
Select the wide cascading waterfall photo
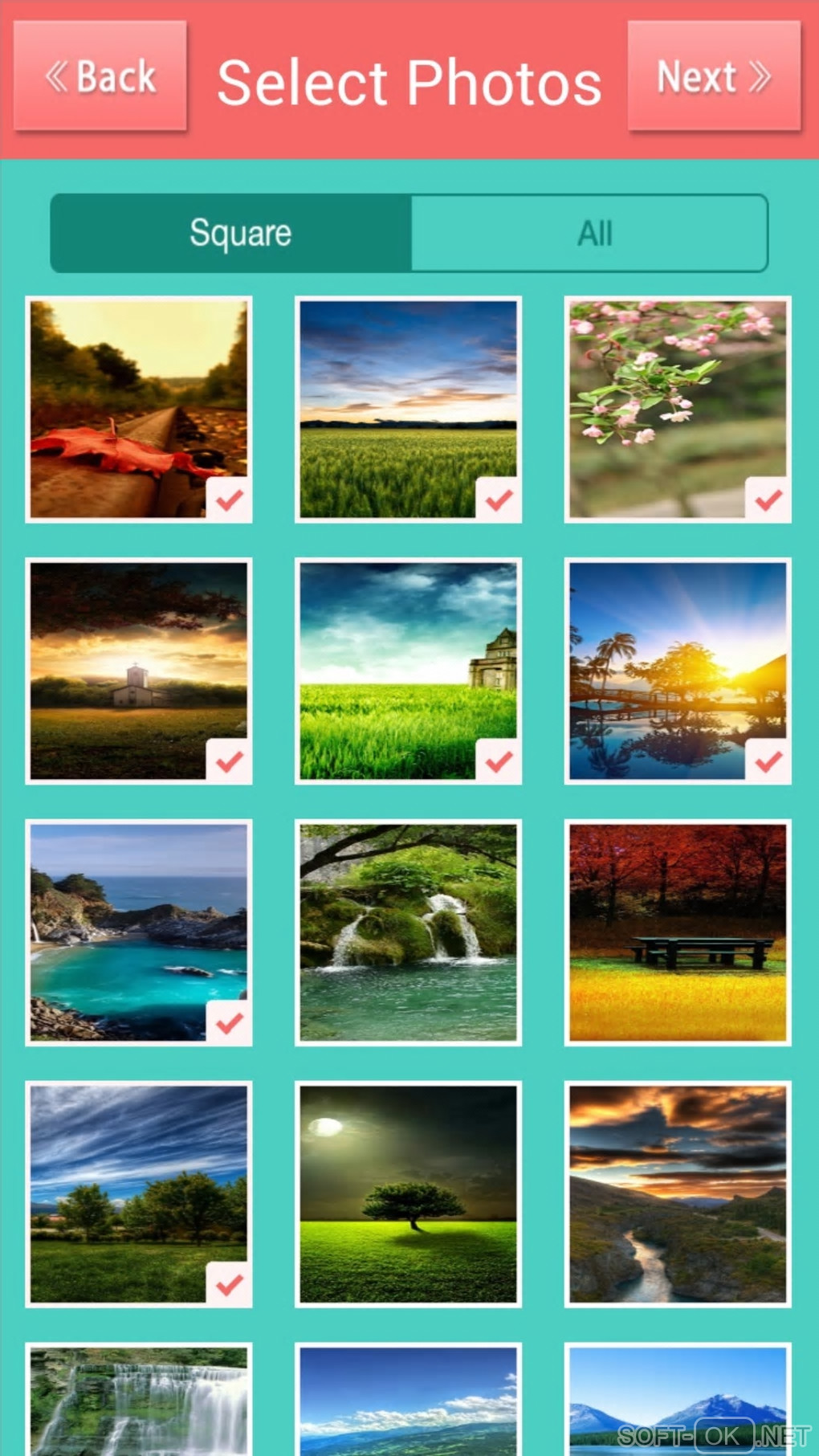(139, 1401)
